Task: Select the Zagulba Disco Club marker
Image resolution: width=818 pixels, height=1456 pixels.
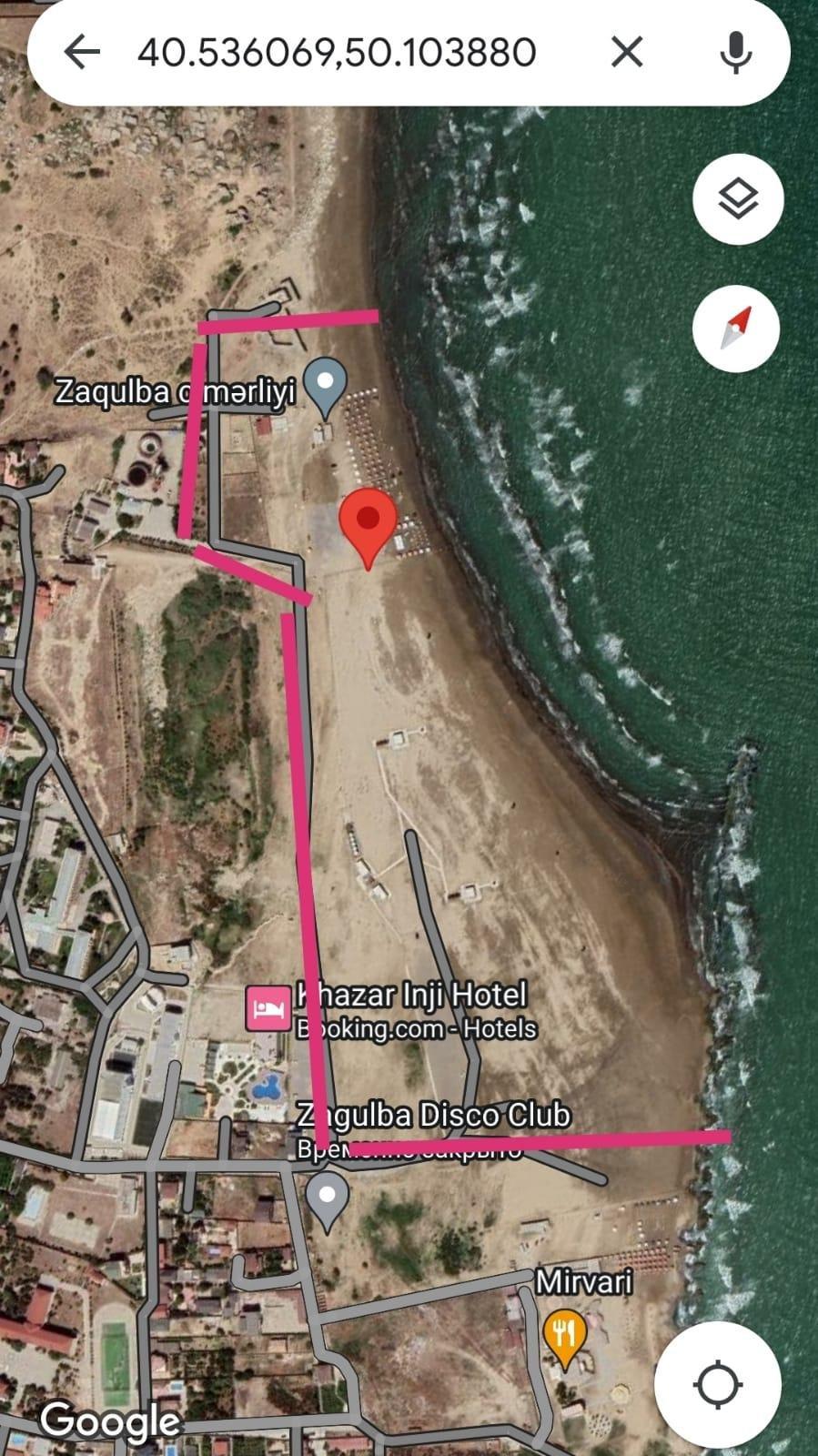Action: 327,1198
